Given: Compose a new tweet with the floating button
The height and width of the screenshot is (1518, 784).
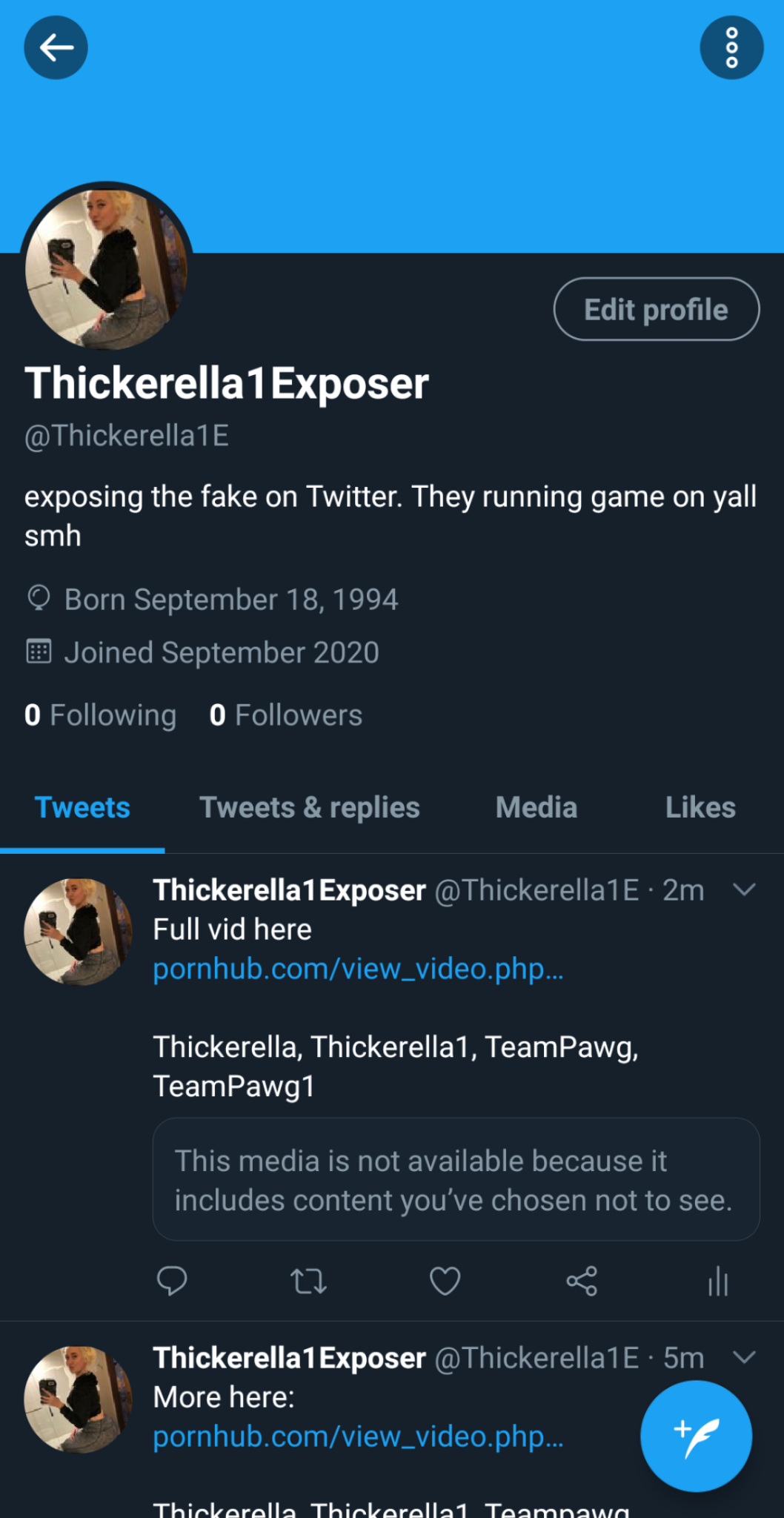Looking at the screenshot, I should pyautogui.click(x=695, y=1436).
